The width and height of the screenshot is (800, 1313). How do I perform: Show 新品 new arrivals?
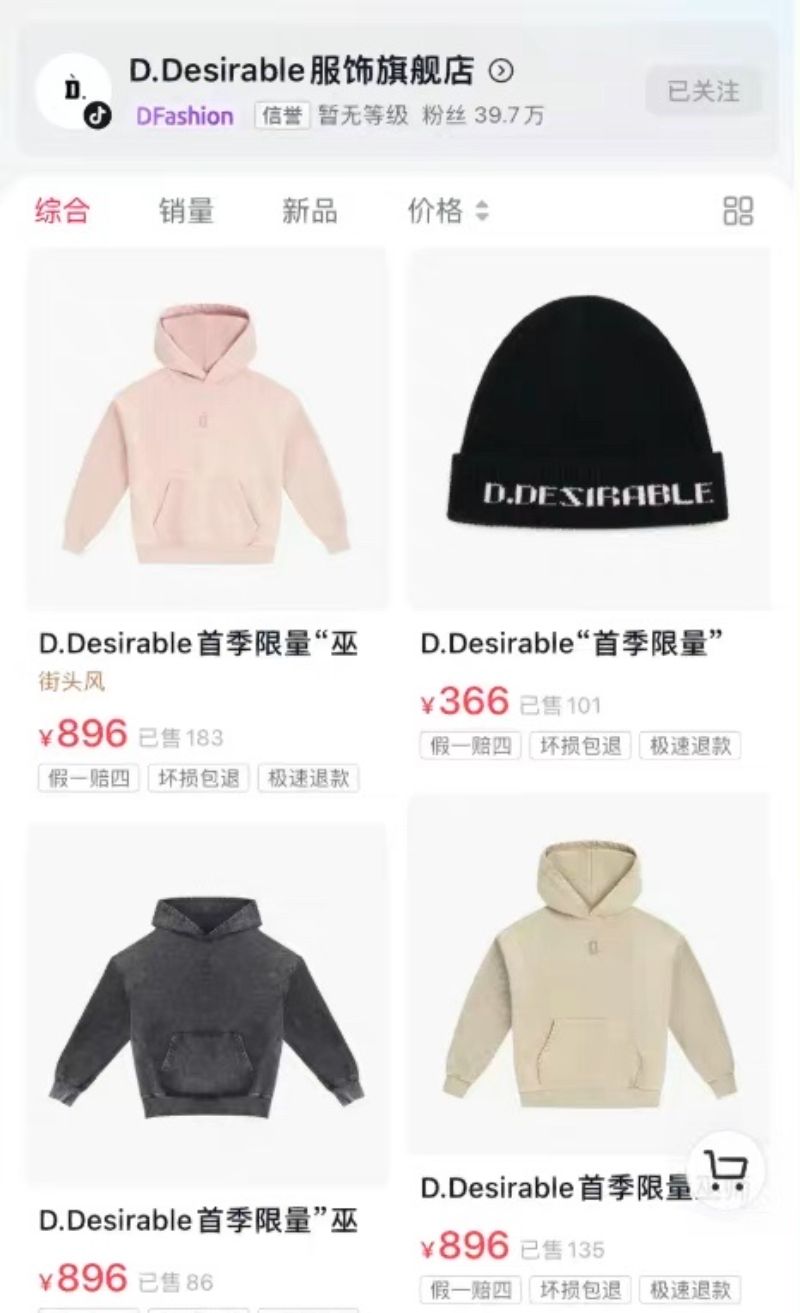tap(309, 211)
